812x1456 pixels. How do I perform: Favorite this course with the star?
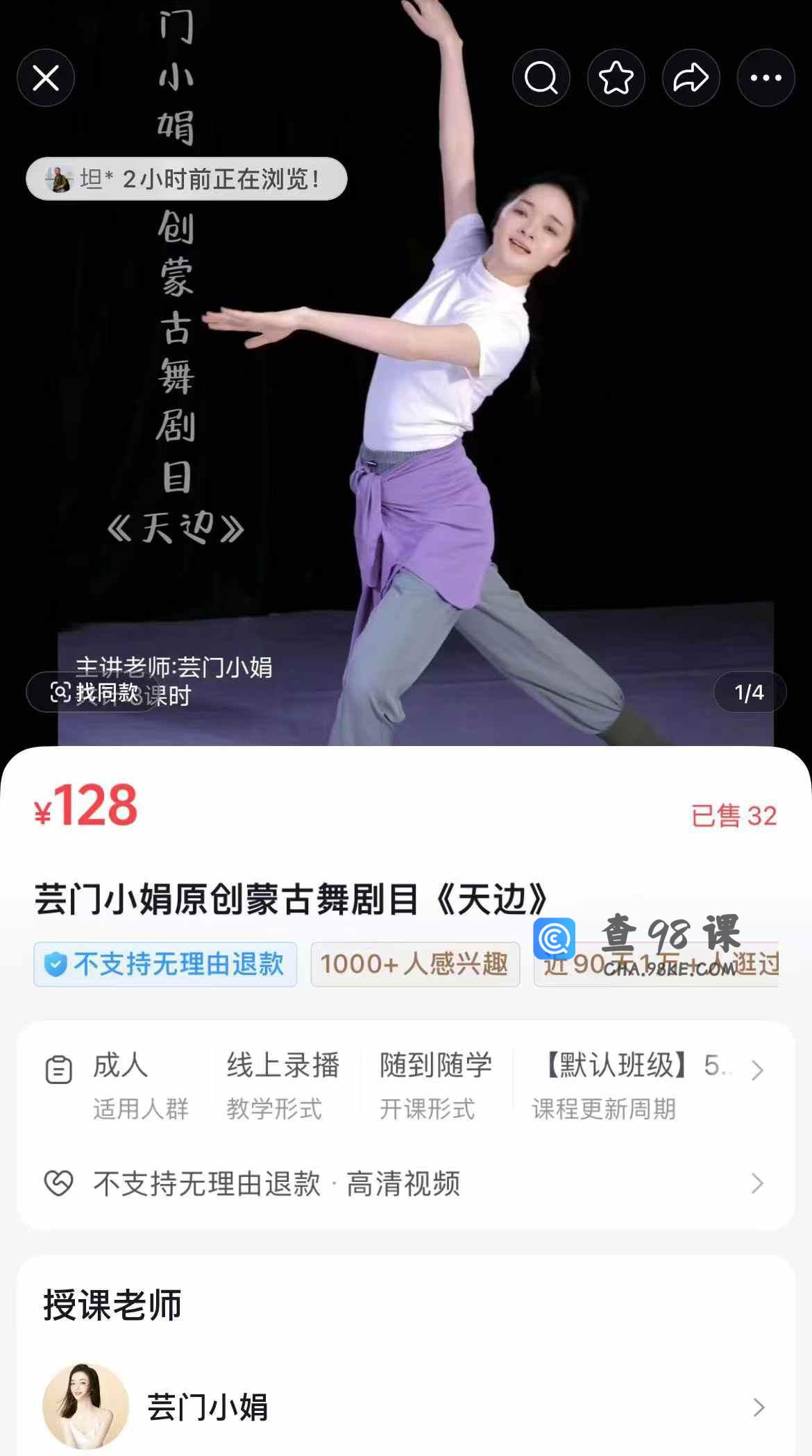[x=616, y=78]
